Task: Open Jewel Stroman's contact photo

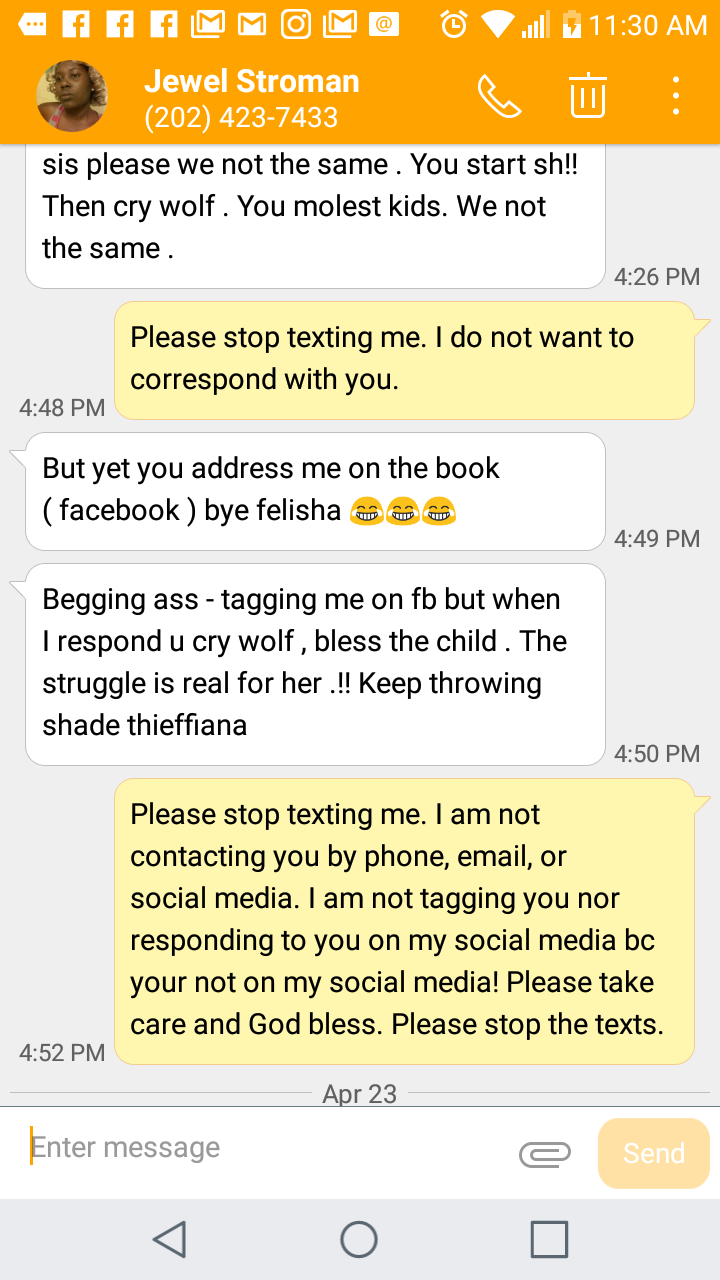Action: pyautogui.click(x=72, y=97)
